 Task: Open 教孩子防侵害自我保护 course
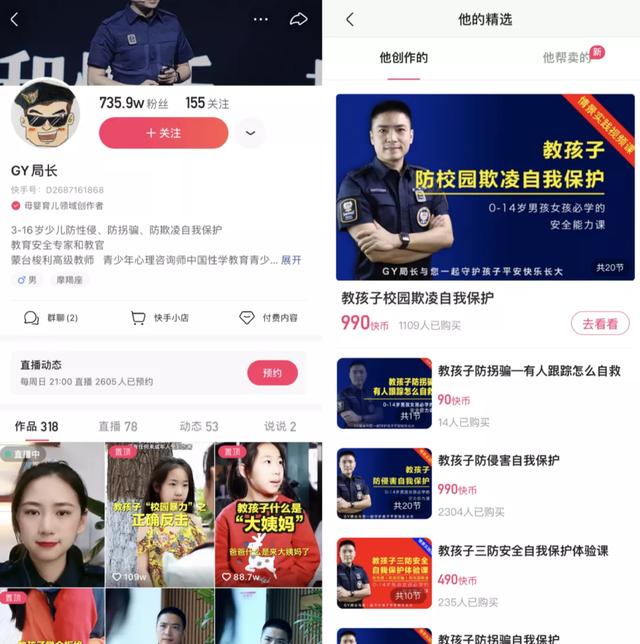click(x=498, y=461)
